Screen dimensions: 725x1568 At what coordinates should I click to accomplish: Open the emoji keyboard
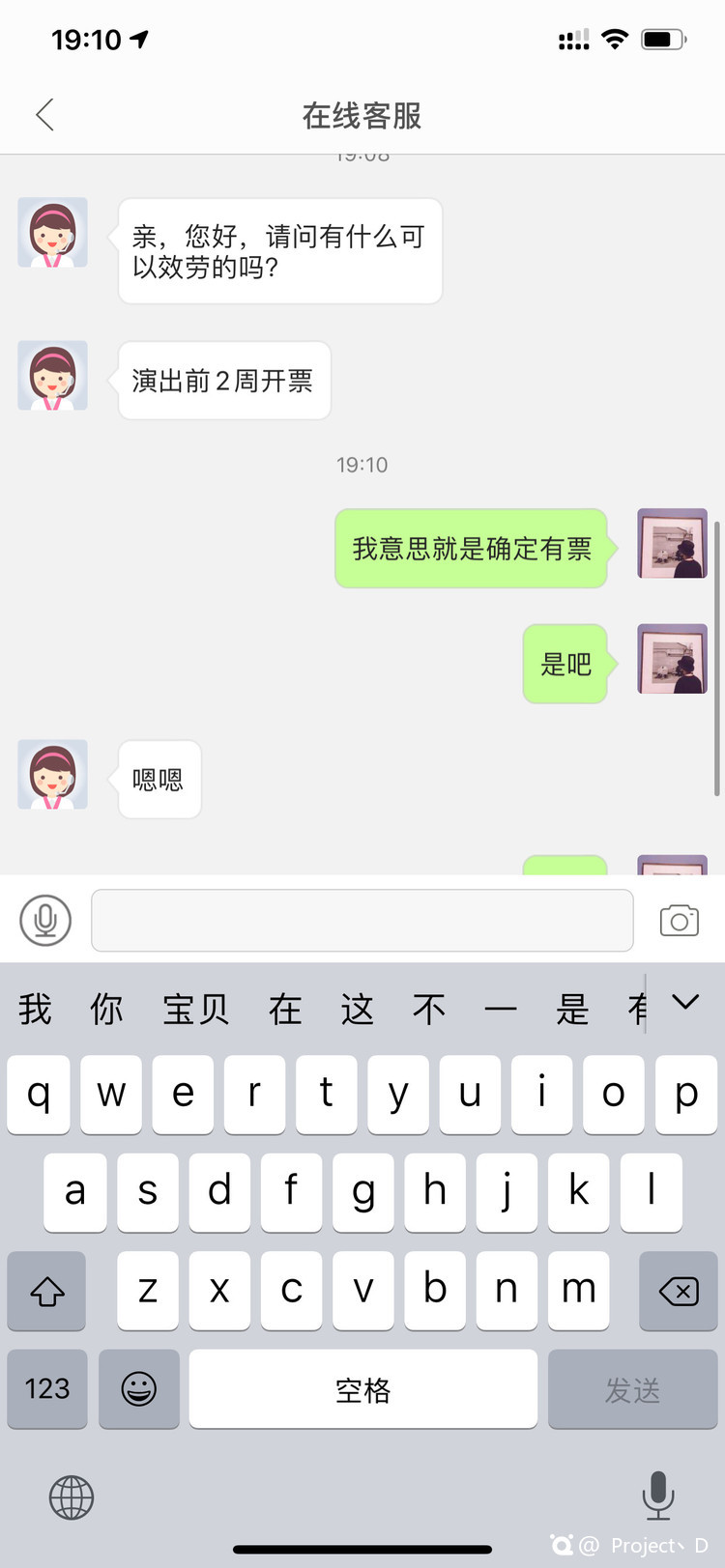[138, 1389]
